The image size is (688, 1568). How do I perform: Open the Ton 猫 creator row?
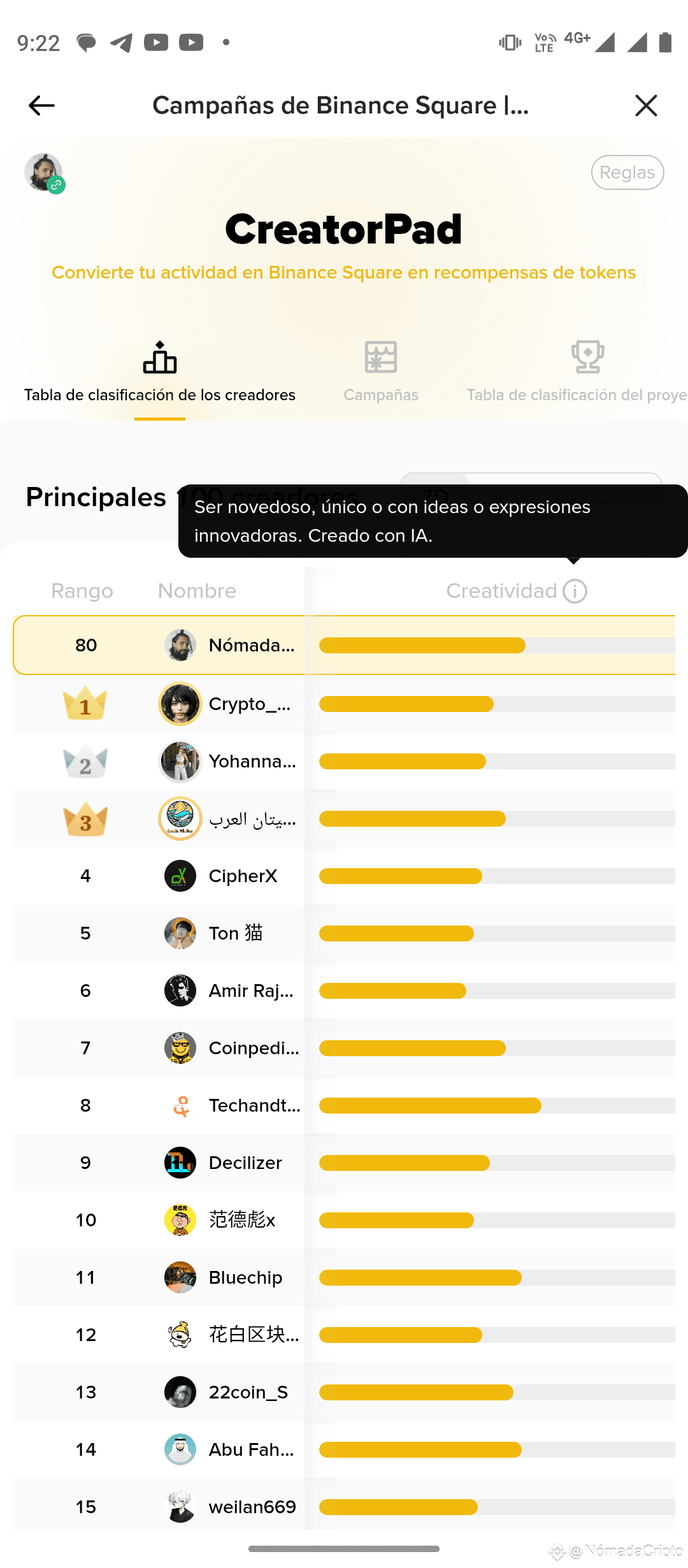click(x=344, y=933)
